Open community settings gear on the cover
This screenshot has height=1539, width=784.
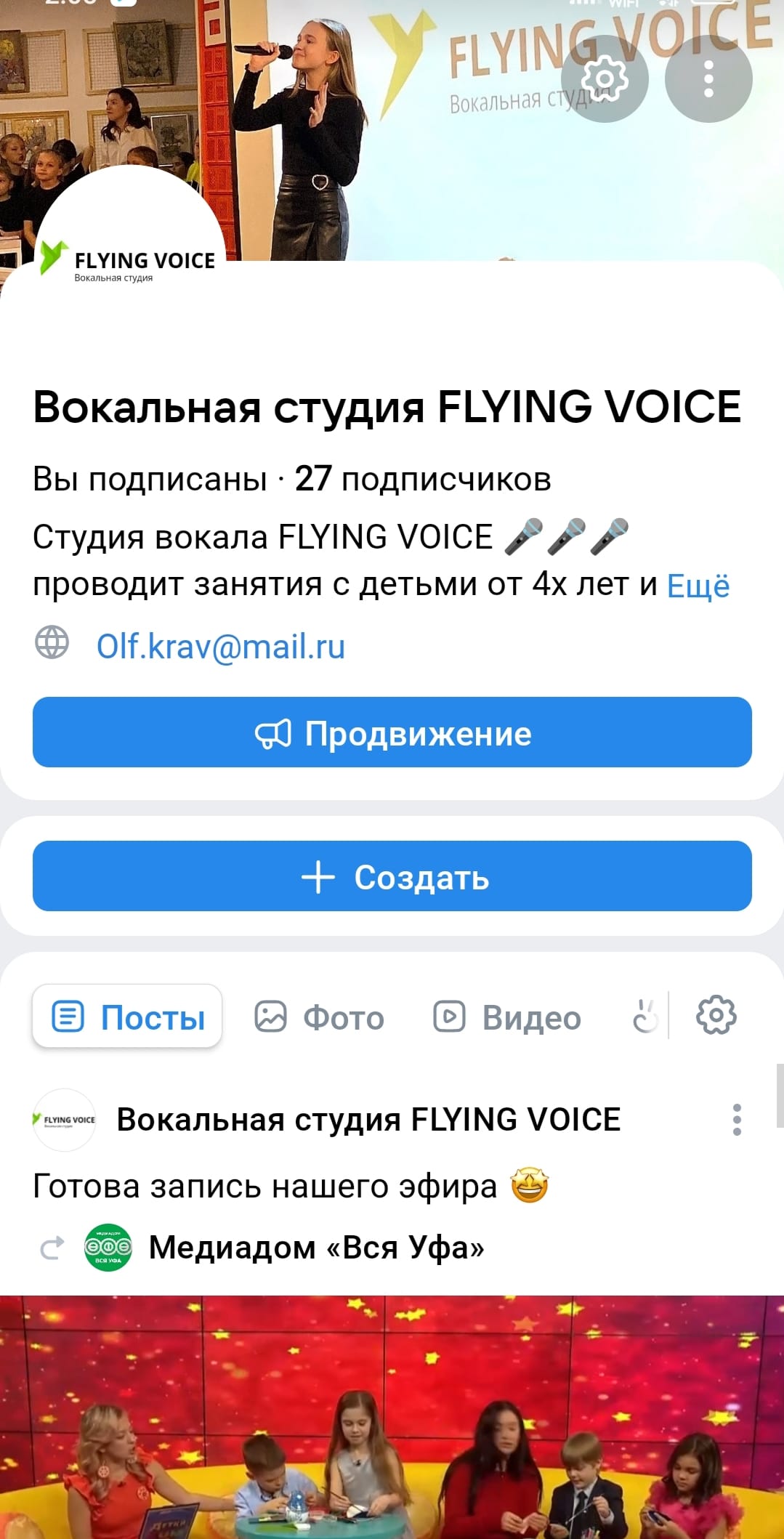coord(605,78)
